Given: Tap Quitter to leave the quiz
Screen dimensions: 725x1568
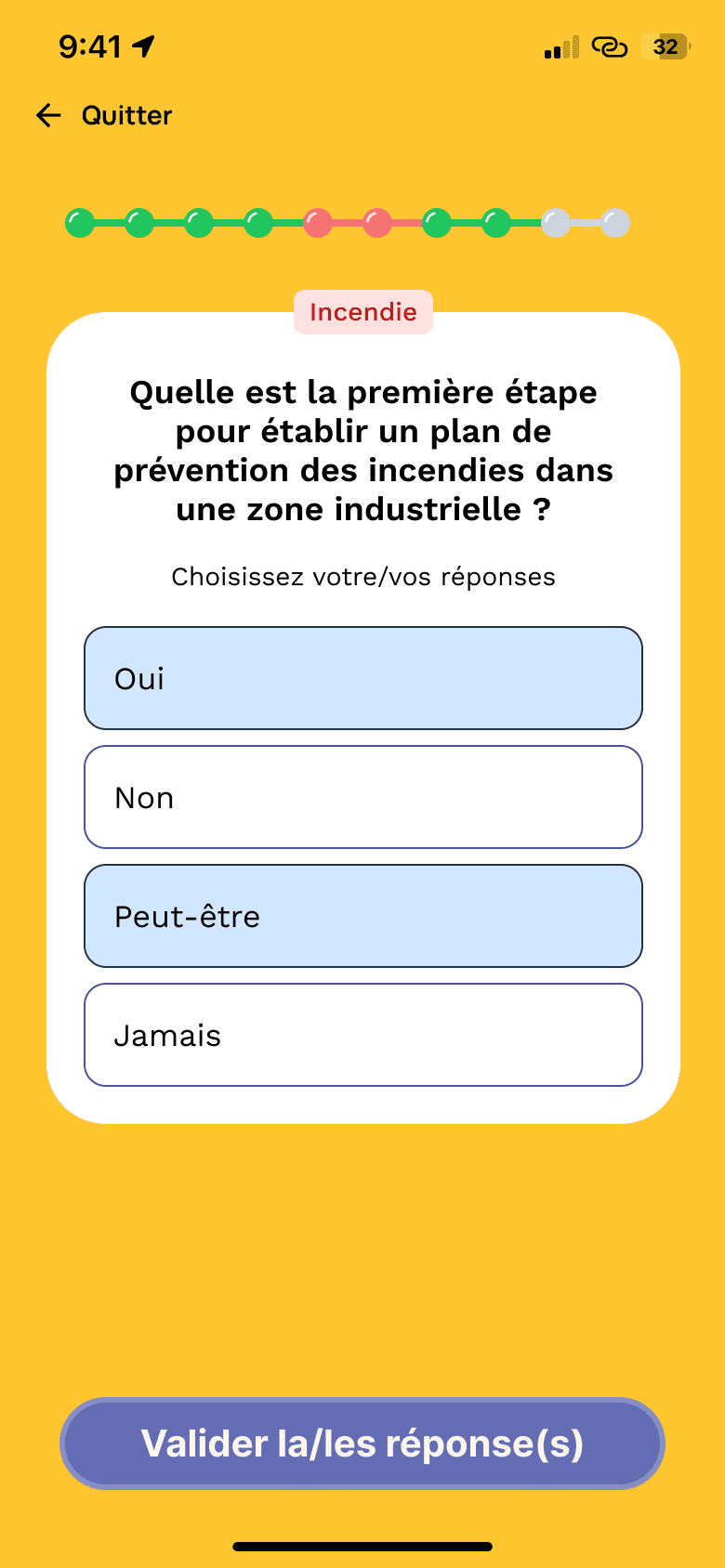Looking at the screenshot, I should coord(126,115).
